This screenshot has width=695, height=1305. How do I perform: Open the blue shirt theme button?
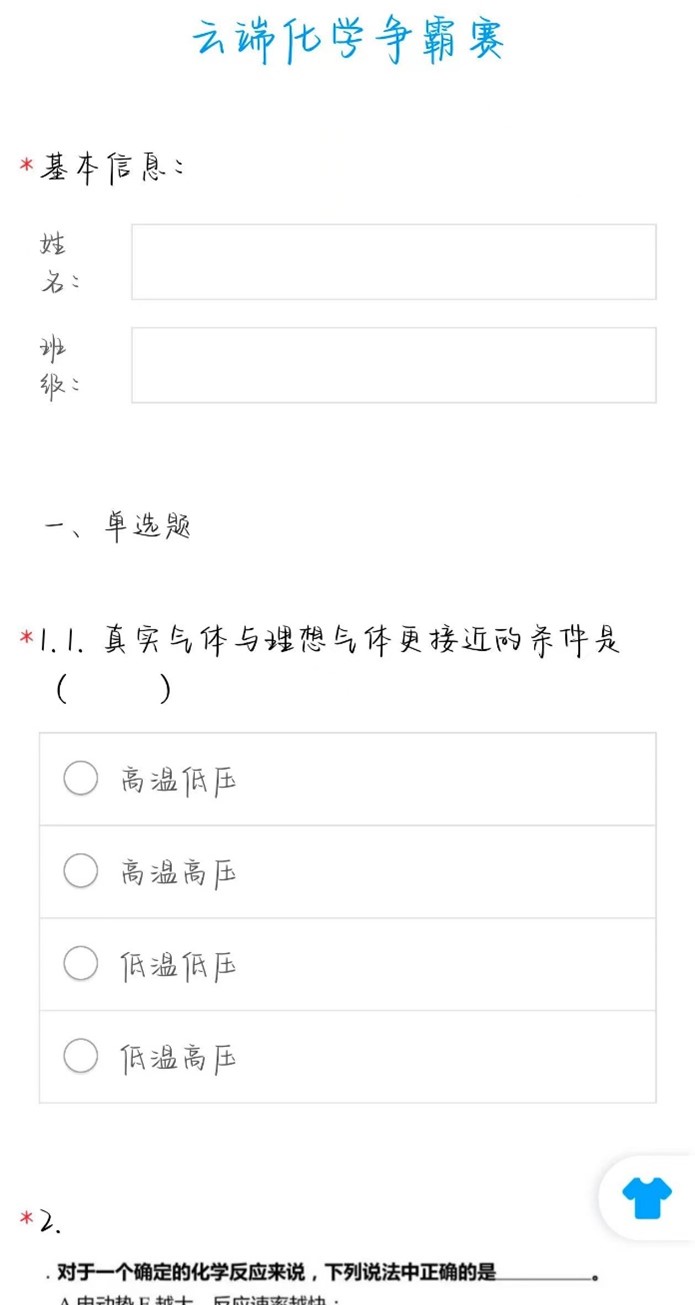[647, 1197]
